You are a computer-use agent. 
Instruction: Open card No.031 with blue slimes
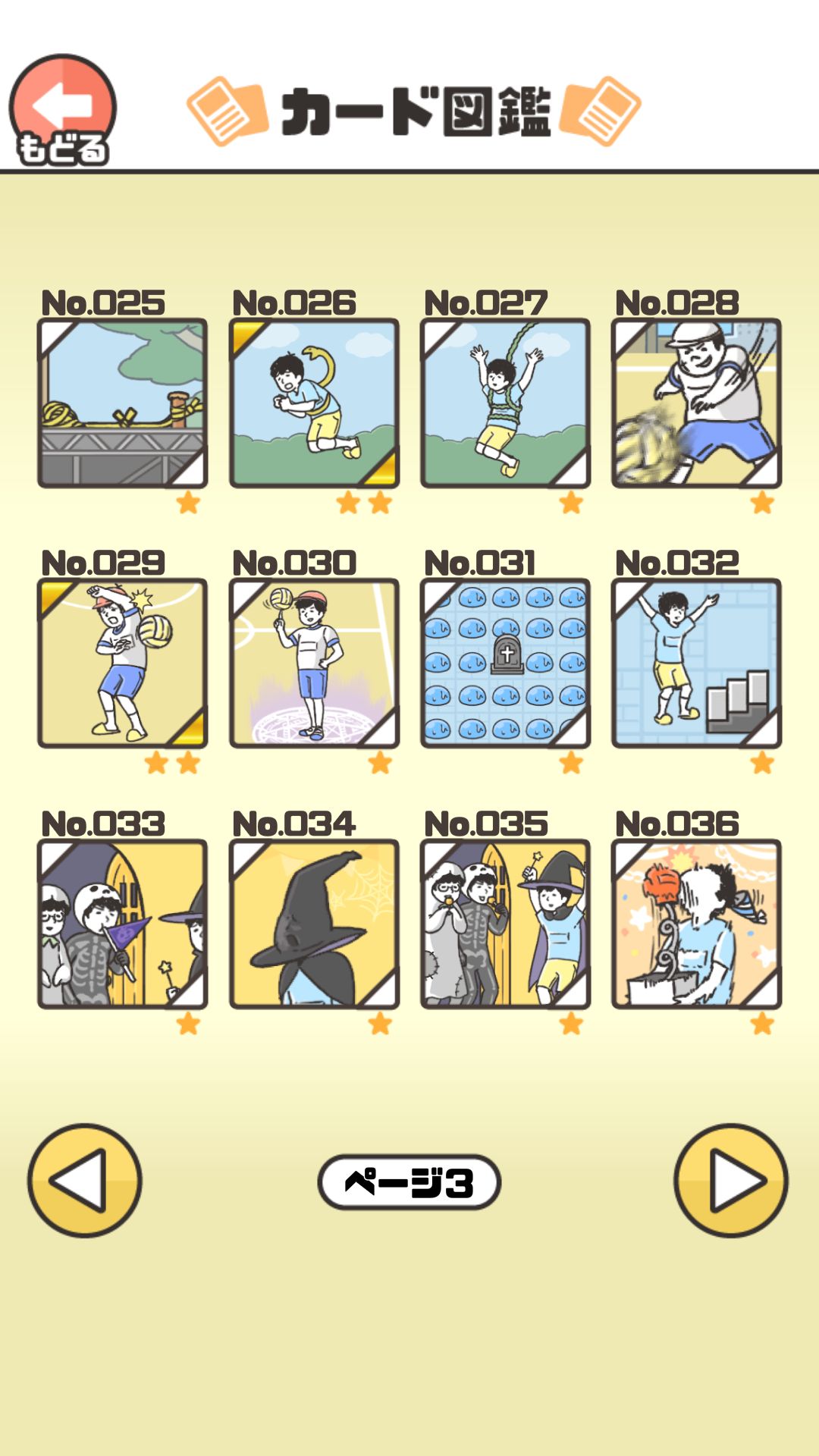(505, 664)
